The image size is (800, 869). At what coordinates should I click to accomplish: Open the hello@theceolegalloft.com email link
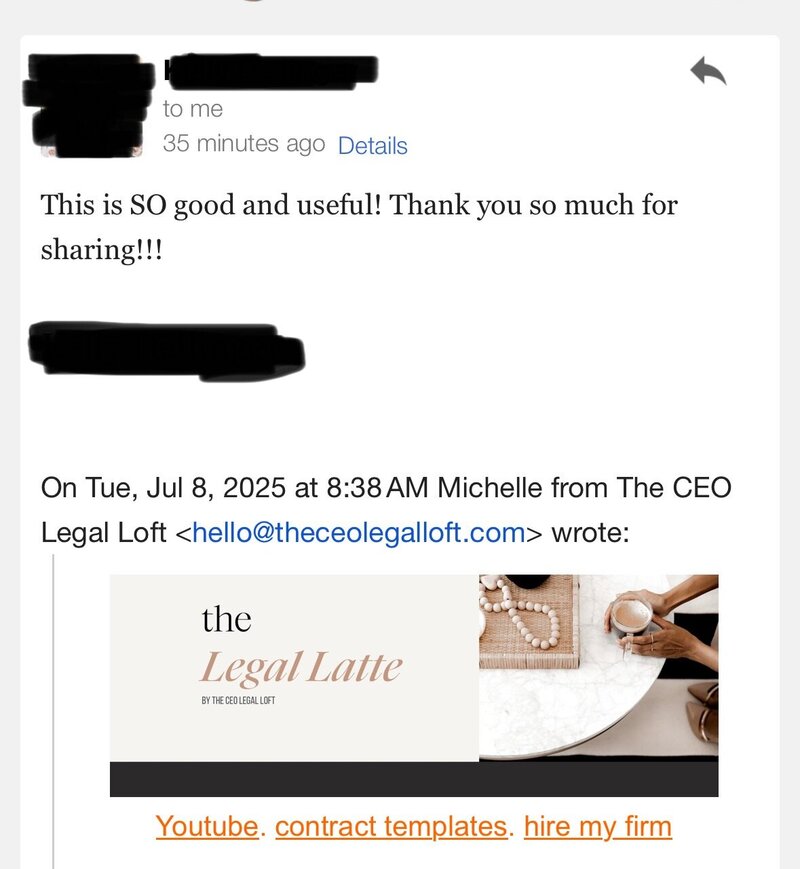point(358,532)
